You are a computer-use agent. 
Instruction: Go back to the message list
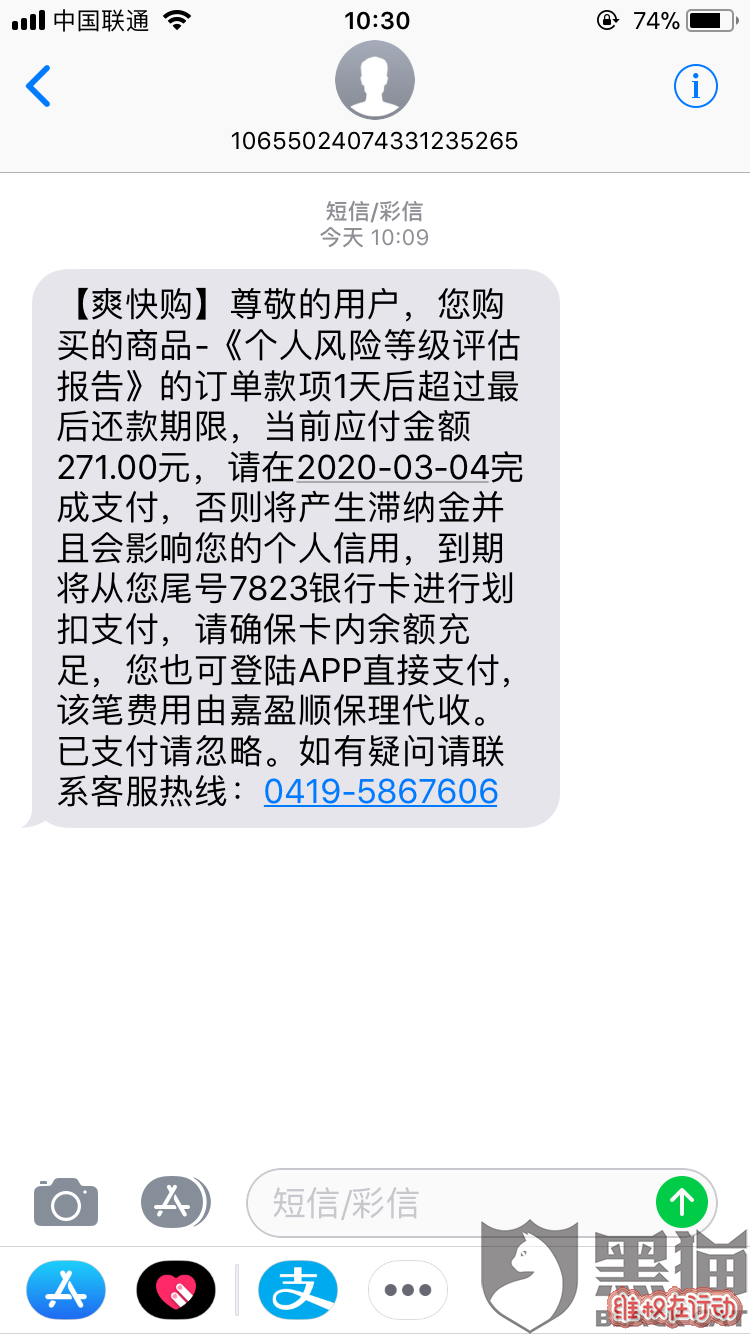tap(38, 86)
